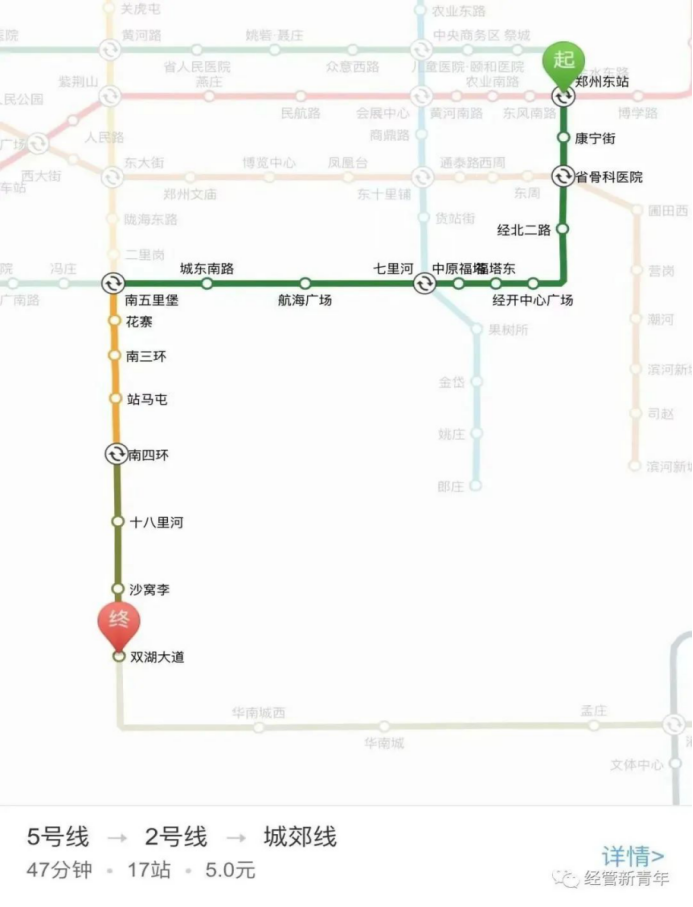Select the 航海广场 station

tap(305, 284)
